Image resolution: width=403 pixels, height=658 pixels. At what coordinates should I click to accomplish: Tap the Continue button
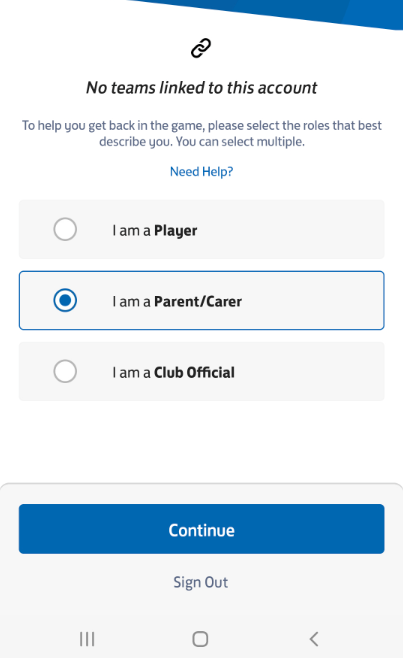click(202, 529)
